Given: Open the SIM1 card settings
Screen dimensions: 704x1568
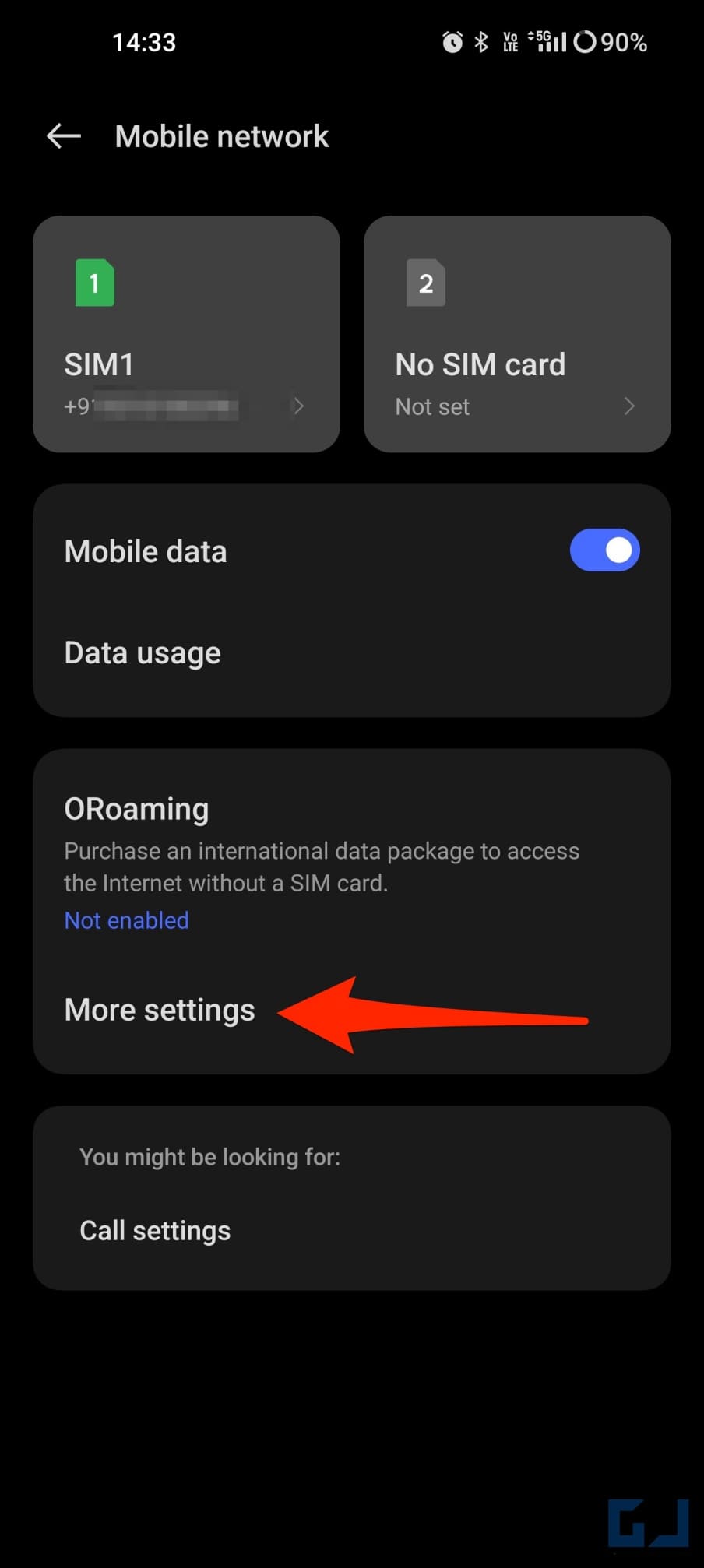Looking at the screenshot, I should tap(186, 334).
